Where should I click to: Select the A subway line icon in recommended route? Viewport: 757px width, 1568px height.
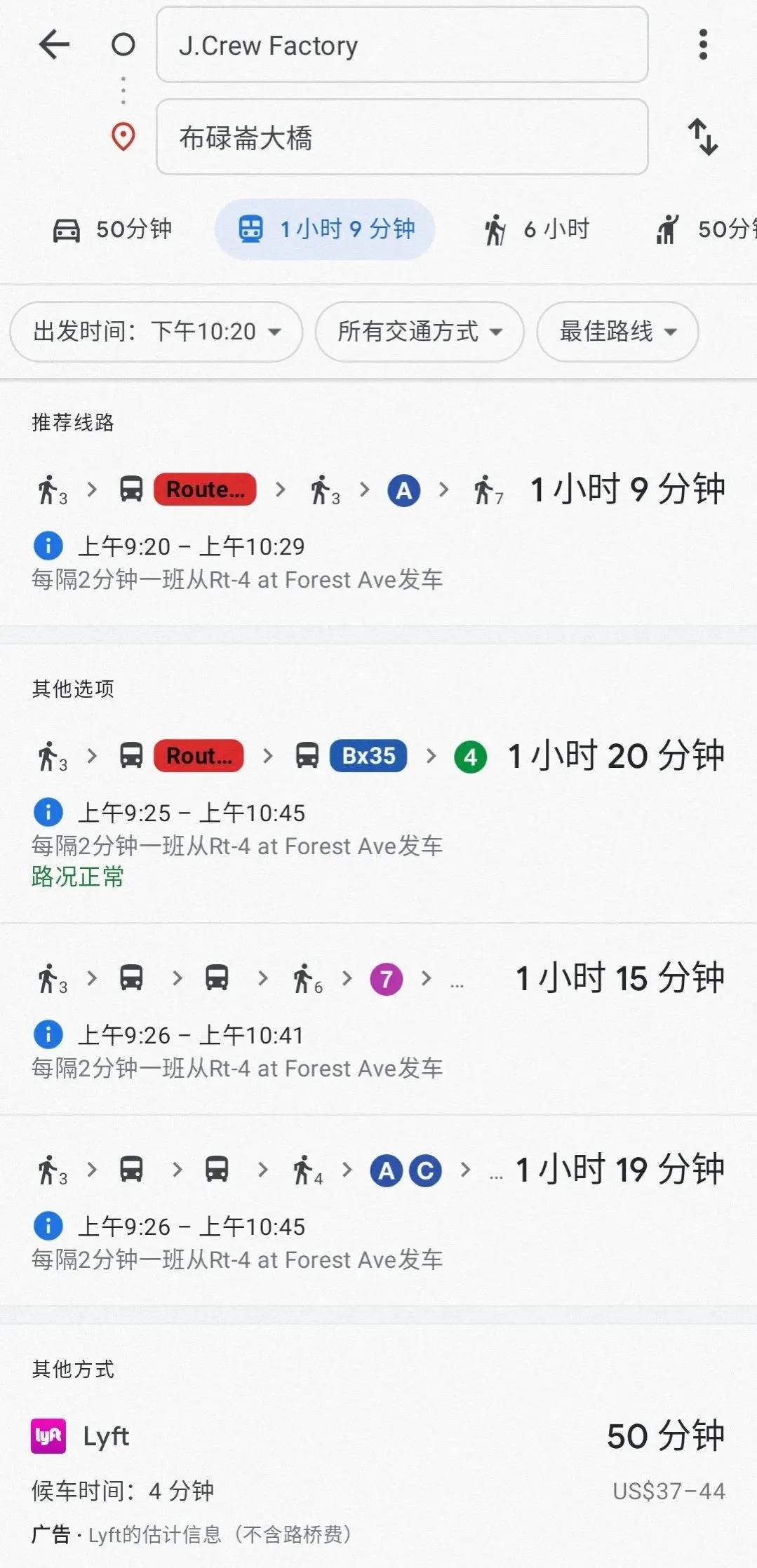(403, 489)
